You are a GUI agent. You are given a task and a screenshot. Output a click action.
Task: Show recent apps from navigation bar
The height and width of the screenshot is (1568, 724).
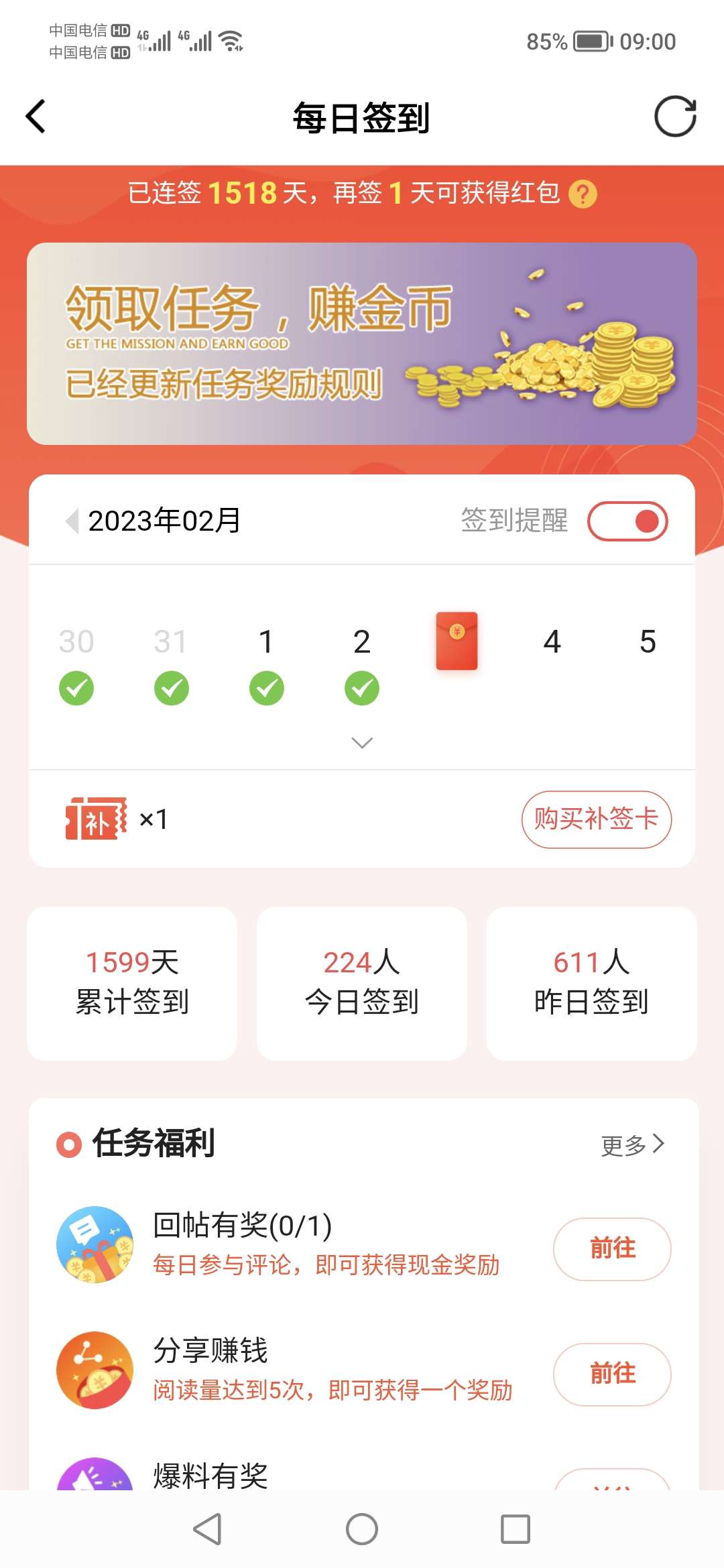516,1529
